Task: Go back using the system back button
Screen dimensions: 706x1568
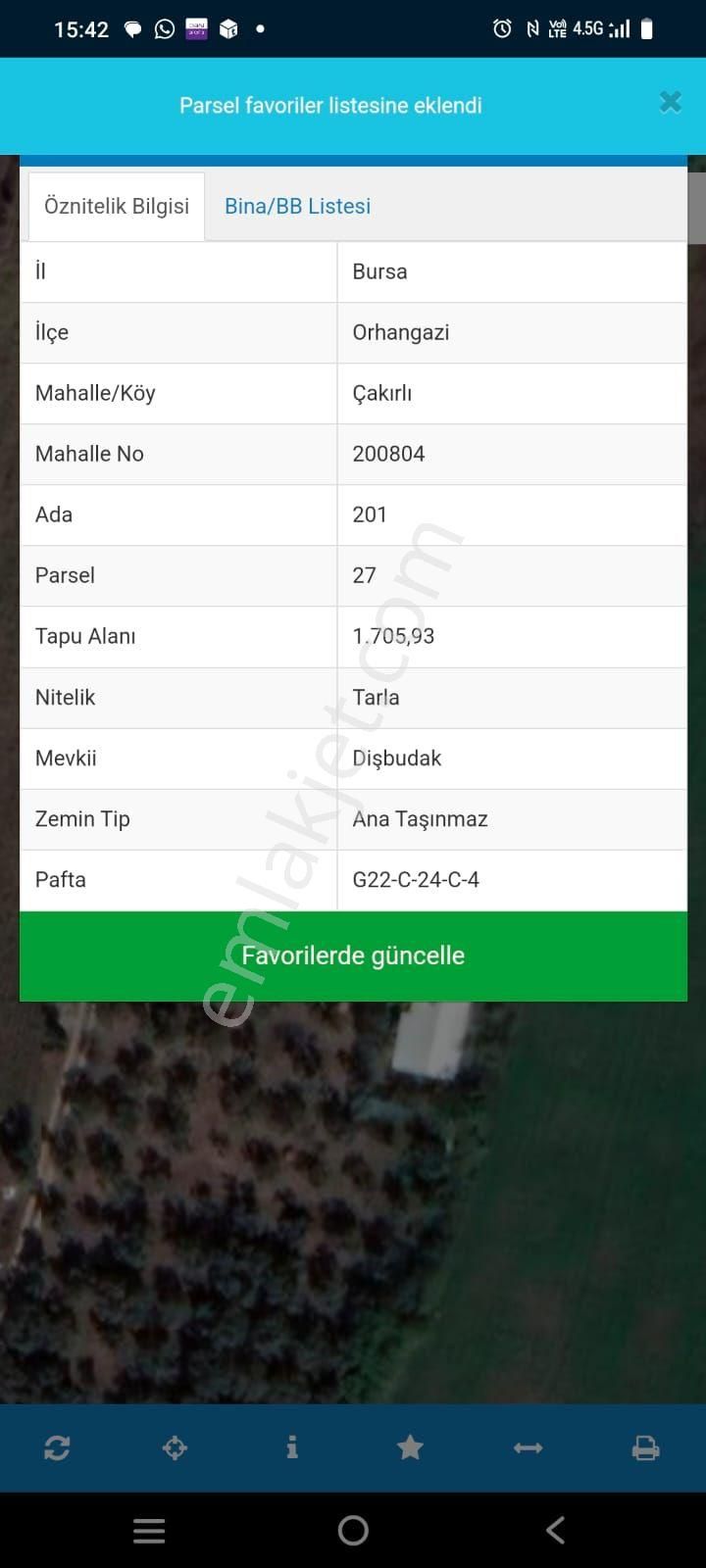Action: [556, 1530]
